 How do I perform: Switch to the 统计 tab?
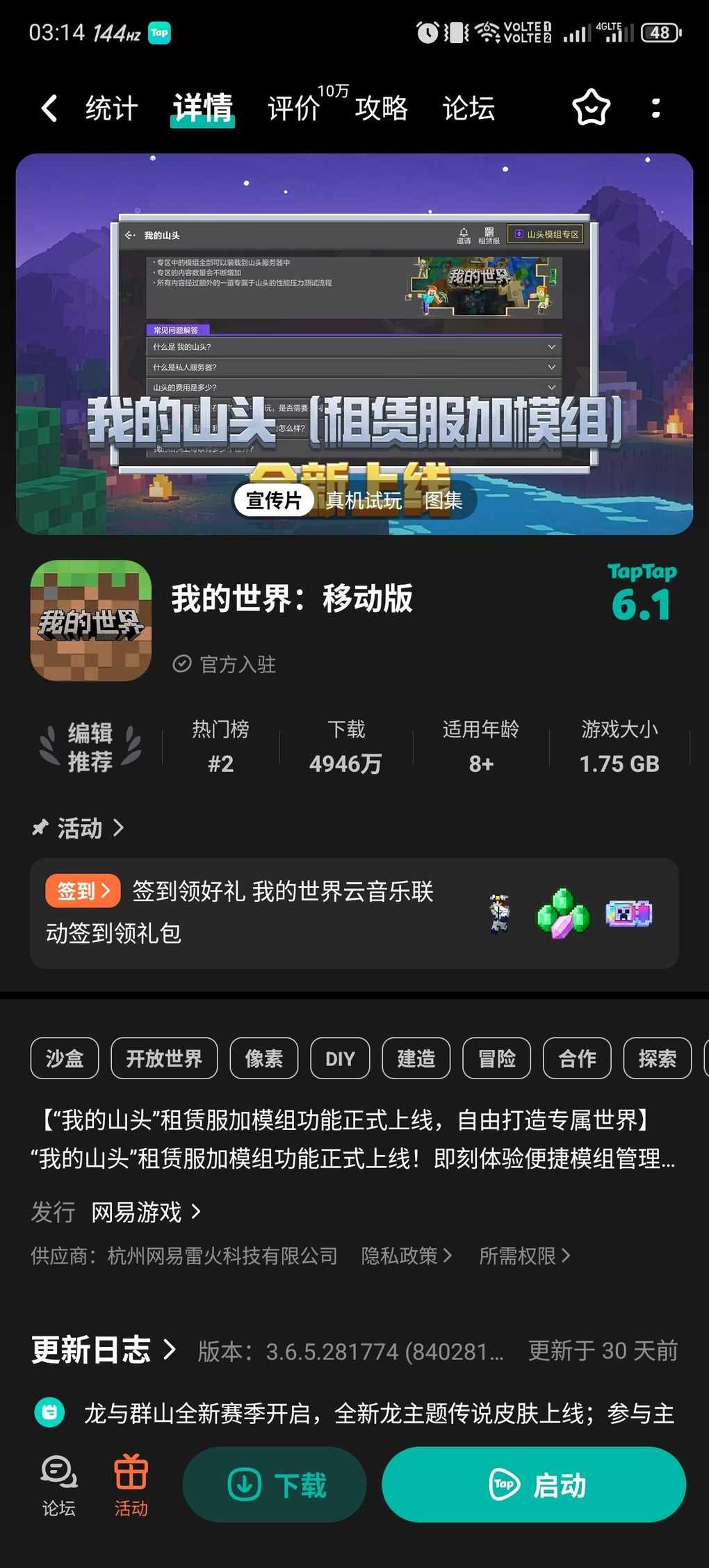tap(111, 108)
